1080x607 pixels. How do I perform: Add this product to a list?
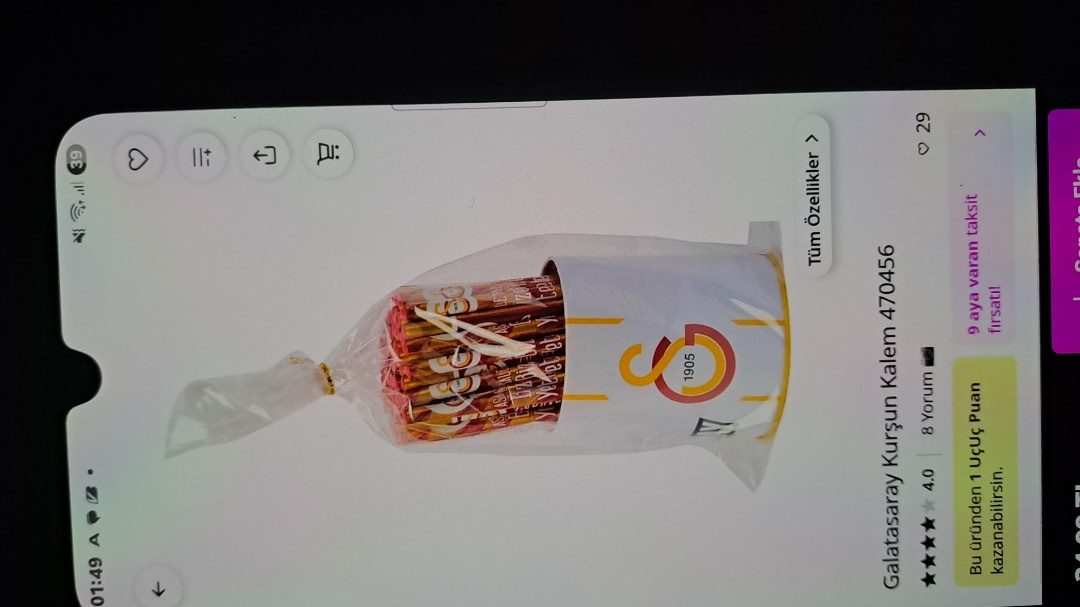coord(201,157)
